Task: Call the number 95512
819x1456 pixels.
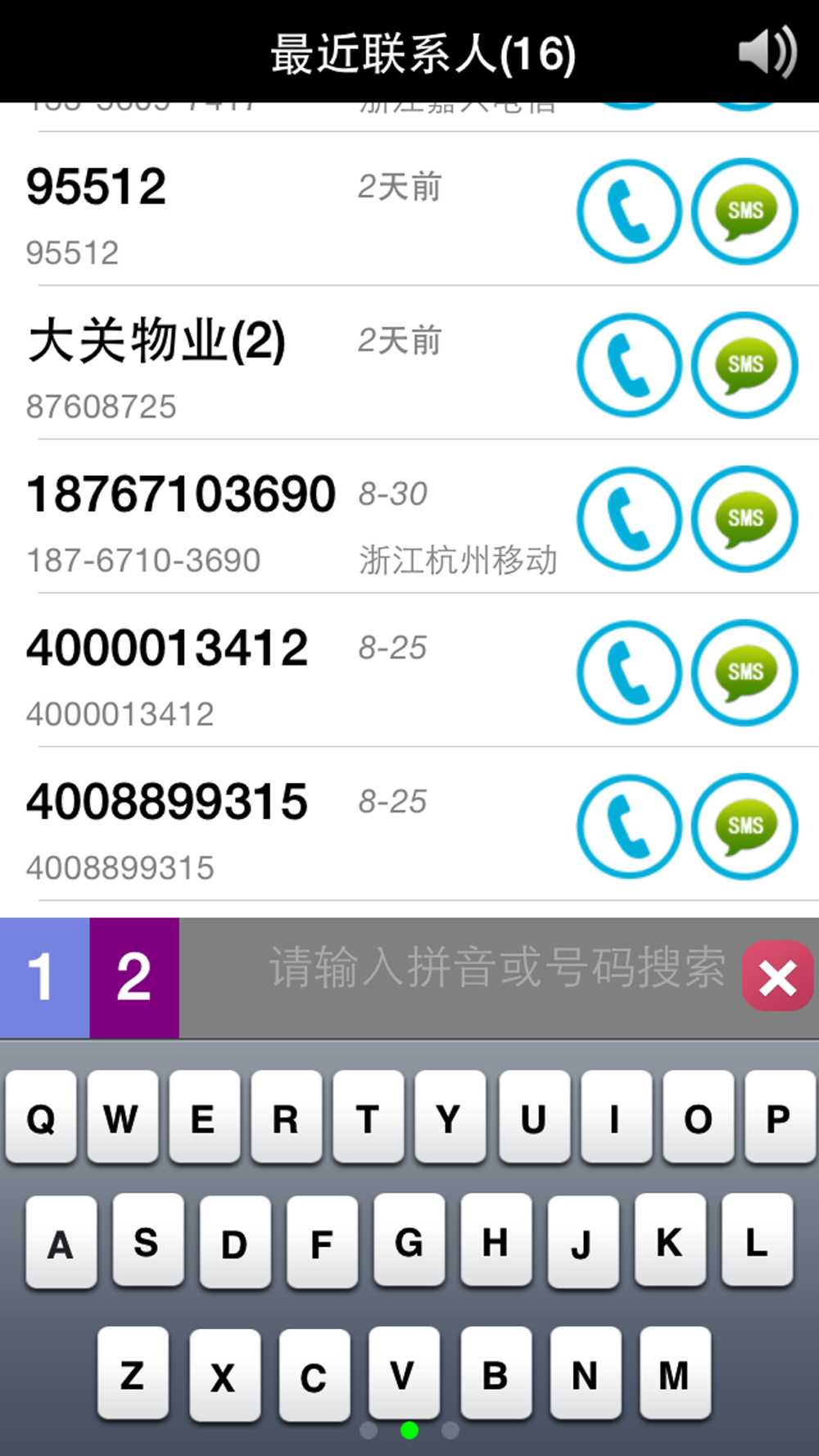Action: (x=629, y=211)
